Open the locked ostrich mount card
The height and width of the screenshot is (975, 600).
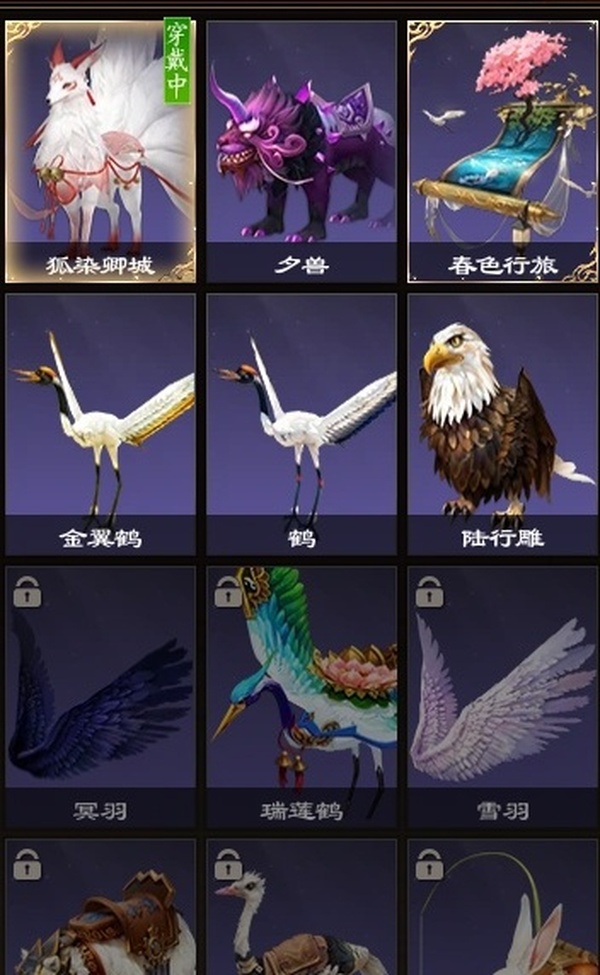coord(301,910)
